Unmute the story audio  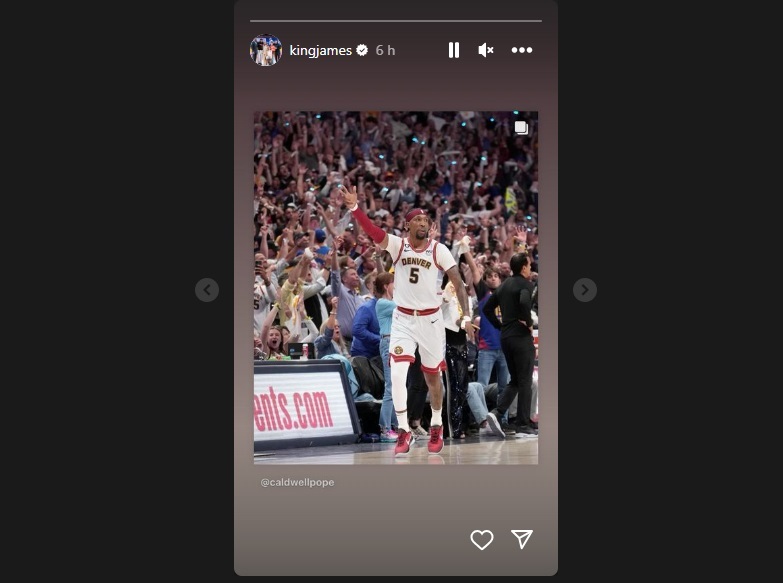(486, 50)
